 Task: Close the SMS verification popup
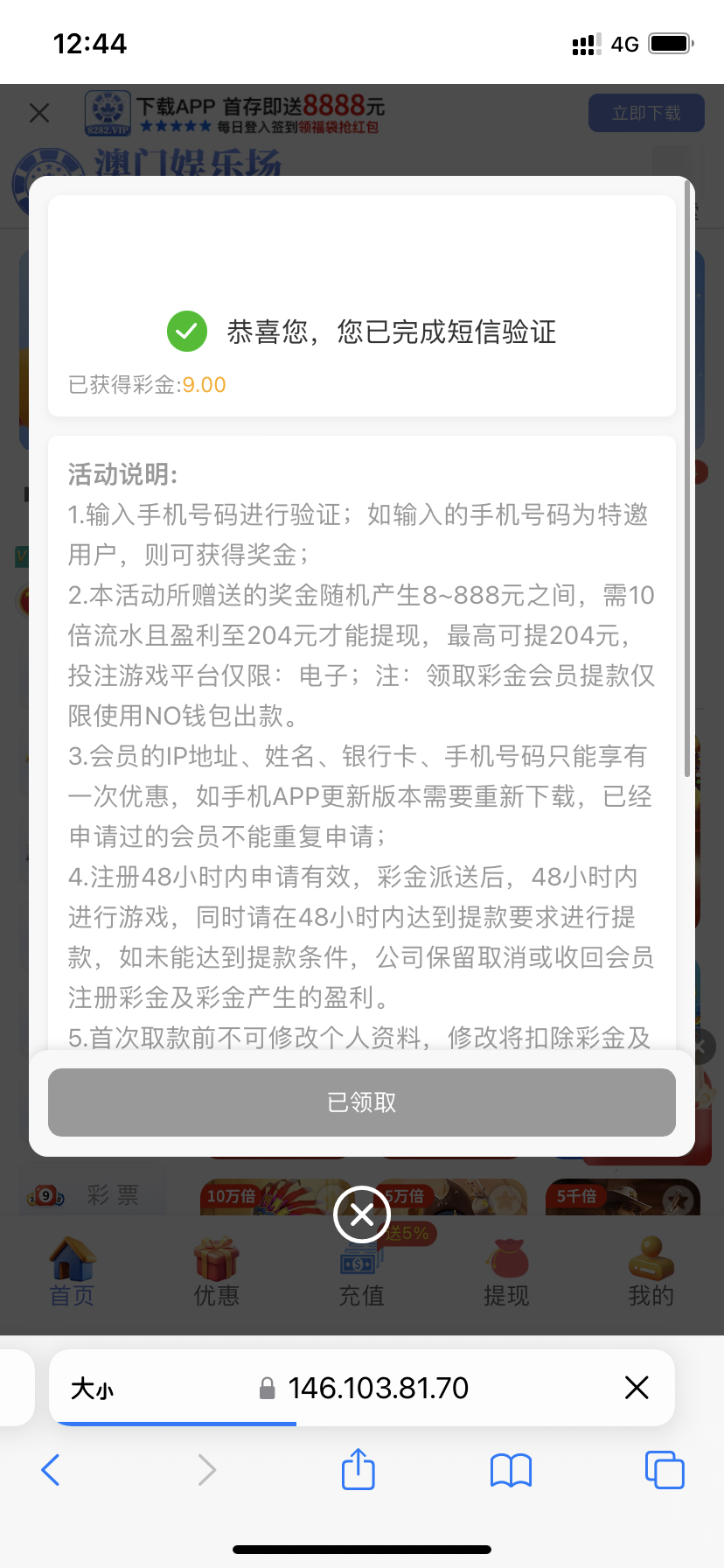tap(361, 1214)
